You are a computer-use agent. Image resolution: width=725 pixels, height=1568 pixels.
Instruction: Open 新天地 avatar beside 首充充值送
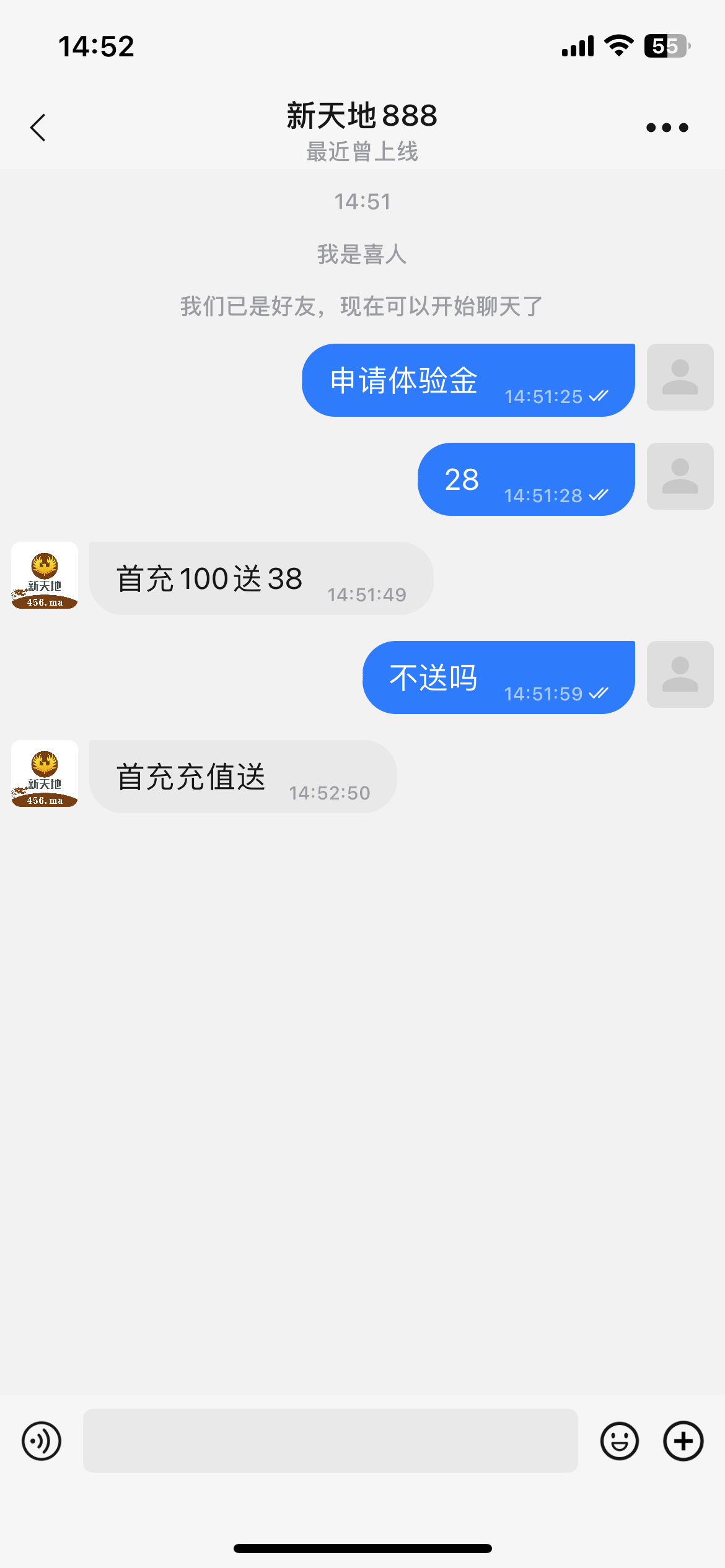click(x=45, y=773)
